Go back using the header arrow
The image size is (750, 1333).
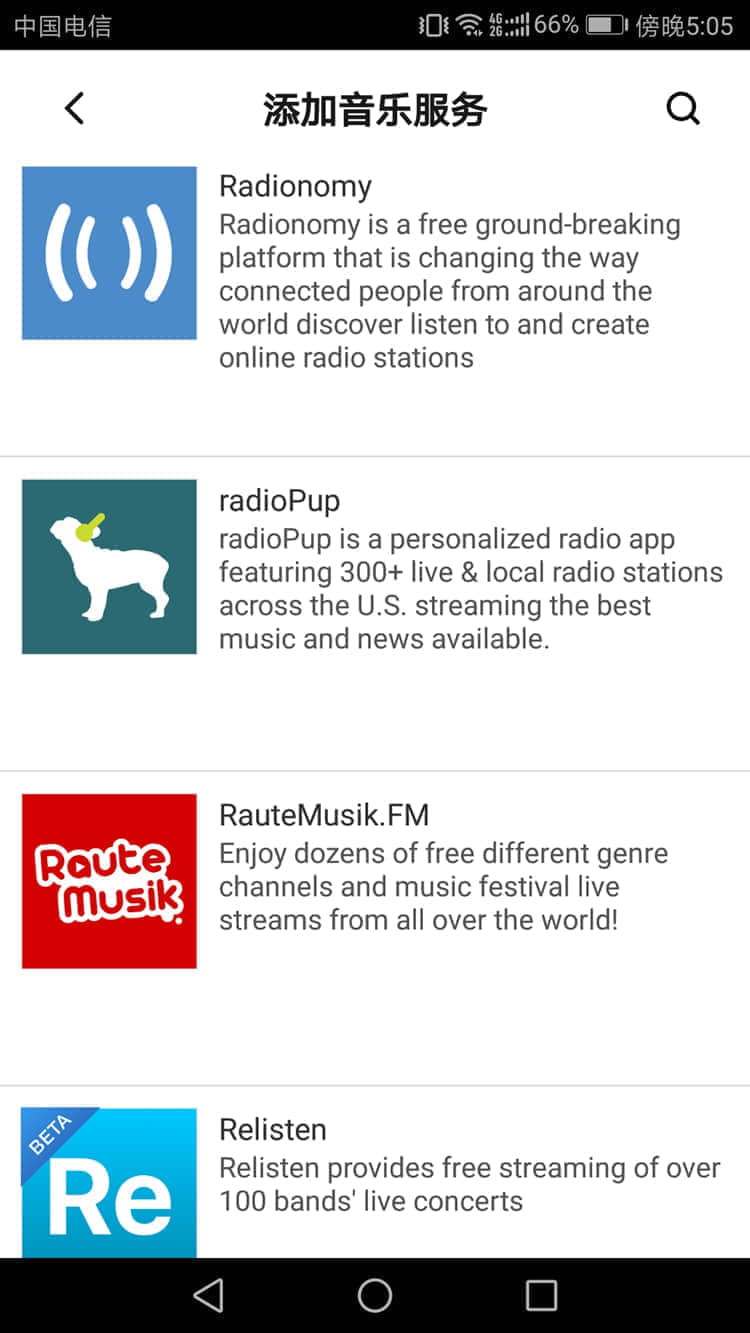(75, 108)
